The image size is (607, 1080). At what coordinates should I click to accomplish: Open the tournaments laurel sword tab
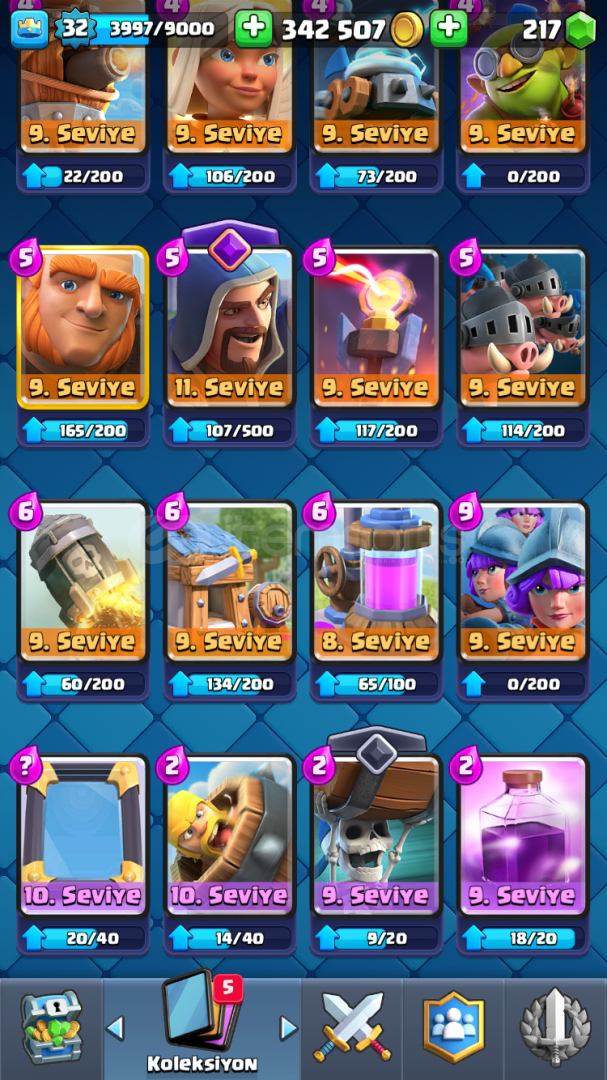[x=555, y=1026]
